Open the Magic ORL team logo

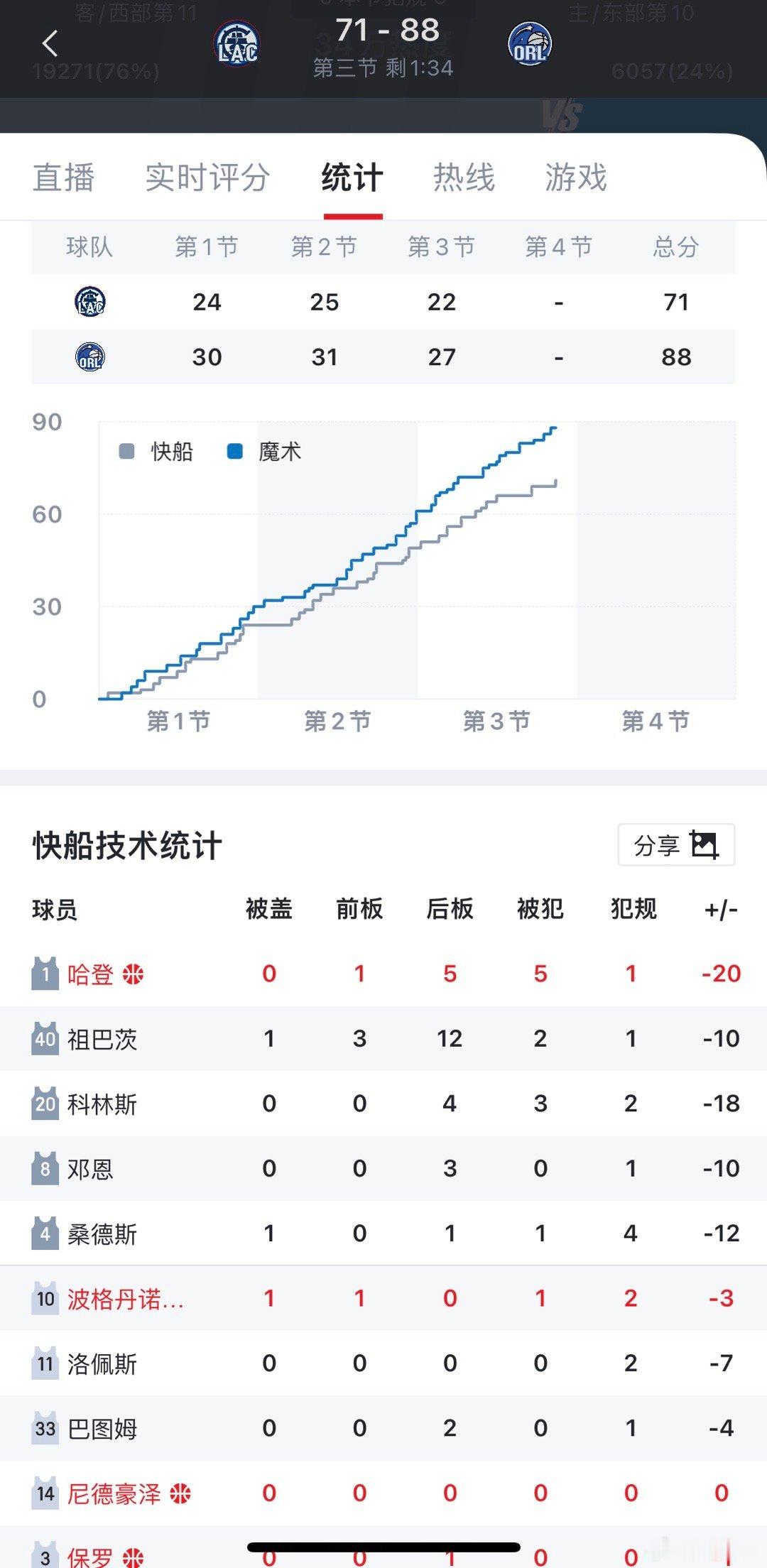point(529,43)
